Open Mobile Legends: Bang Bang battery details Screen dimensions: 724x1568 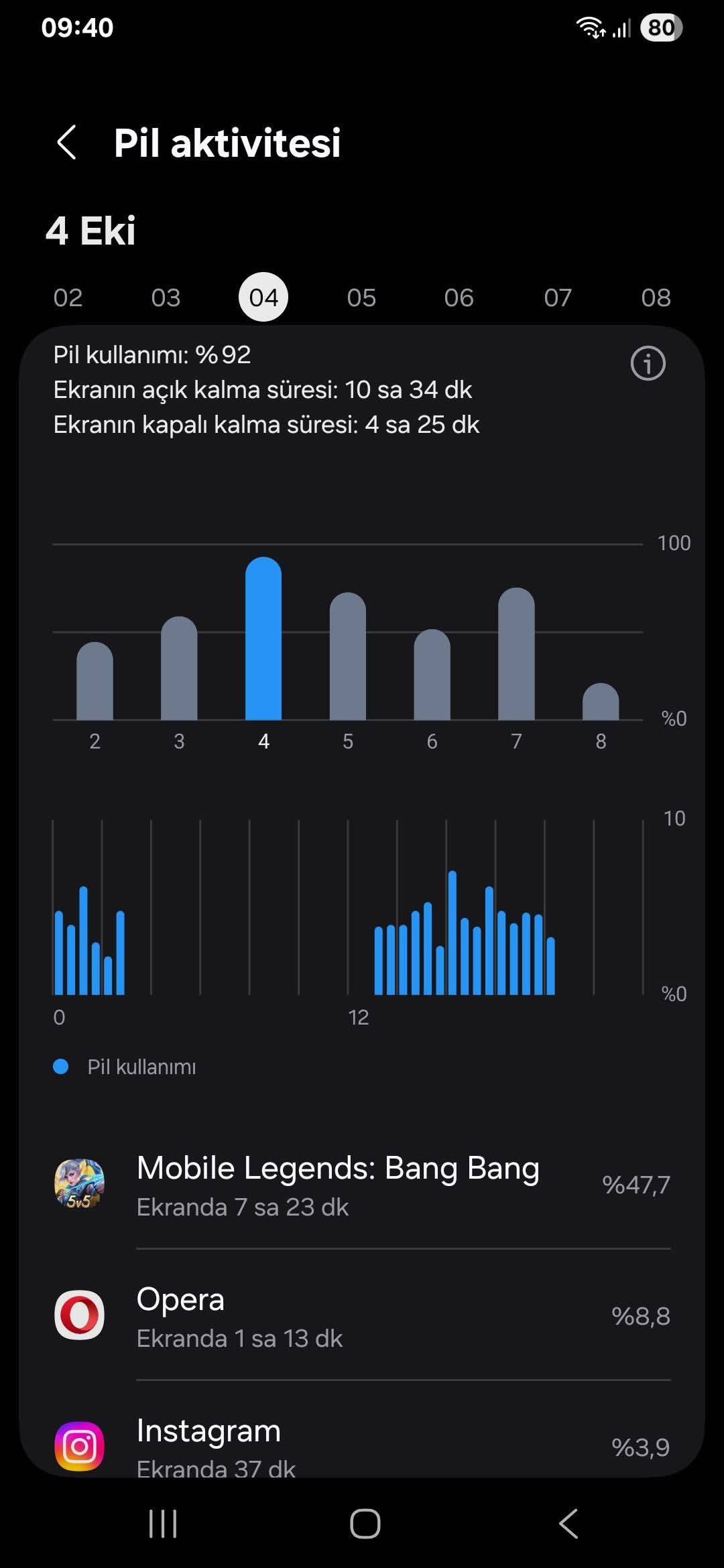(x=362, y=1184)
